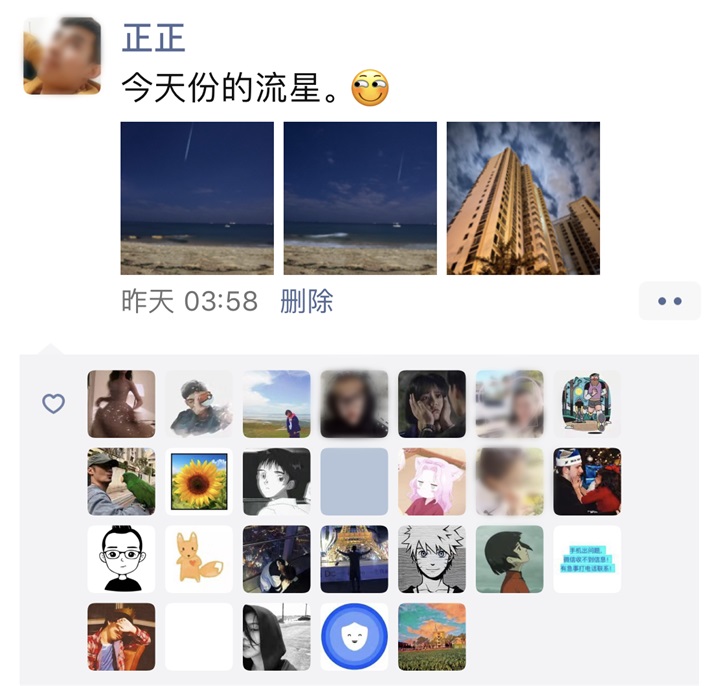Open the Santa hat avatar's profile
The width and height of the screenshot is (728, 686).
(x=587, y=481)
